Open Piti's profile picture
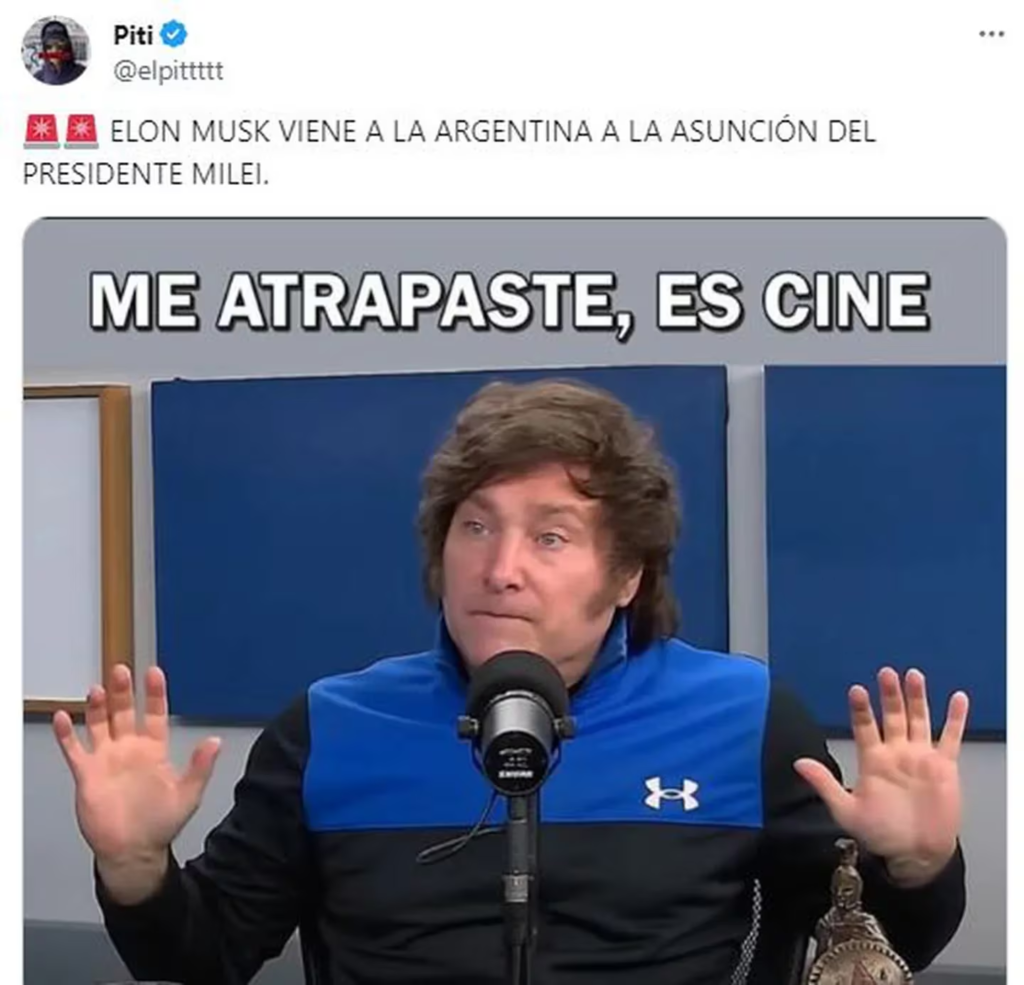The height and width of the screenshot is (985, 1024). click(55, 51)
